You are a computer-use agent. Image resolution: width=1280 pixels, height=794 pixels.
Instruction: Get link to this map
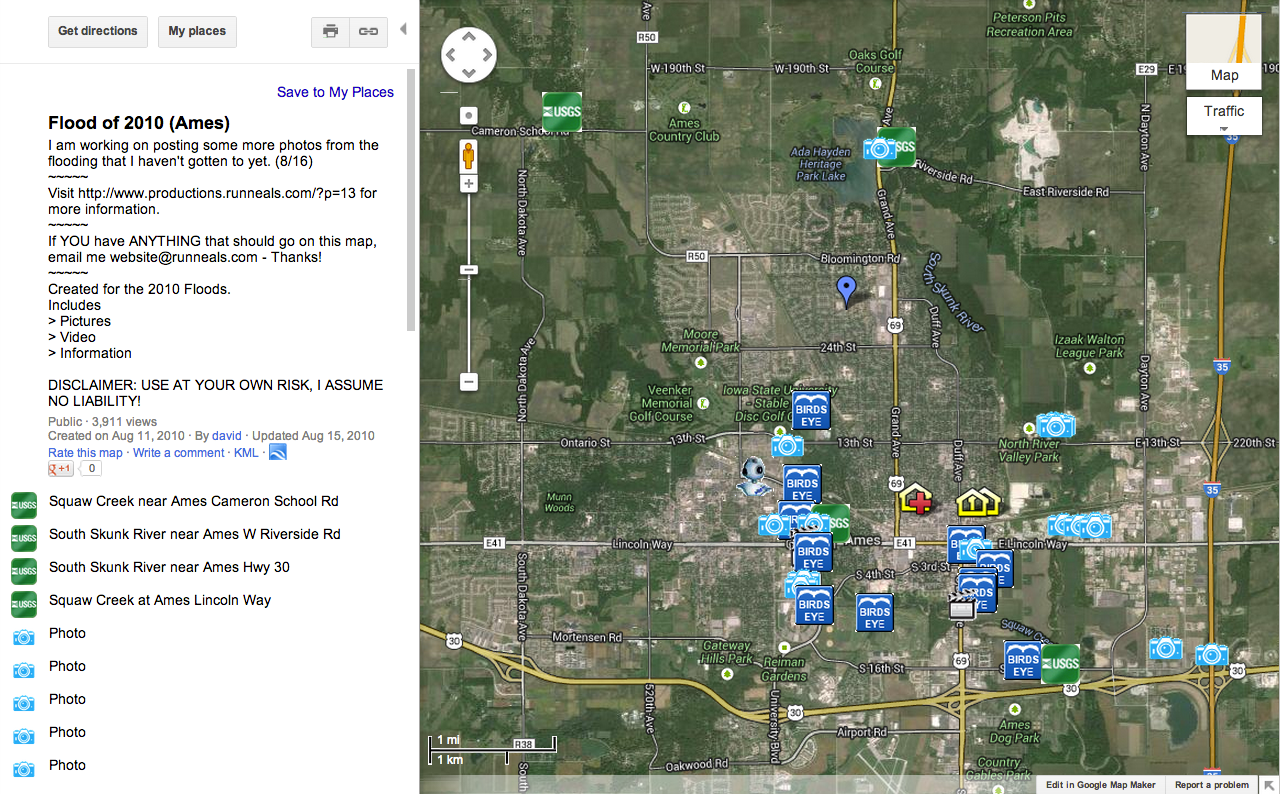pyautogui.click(x=368, y=32)
